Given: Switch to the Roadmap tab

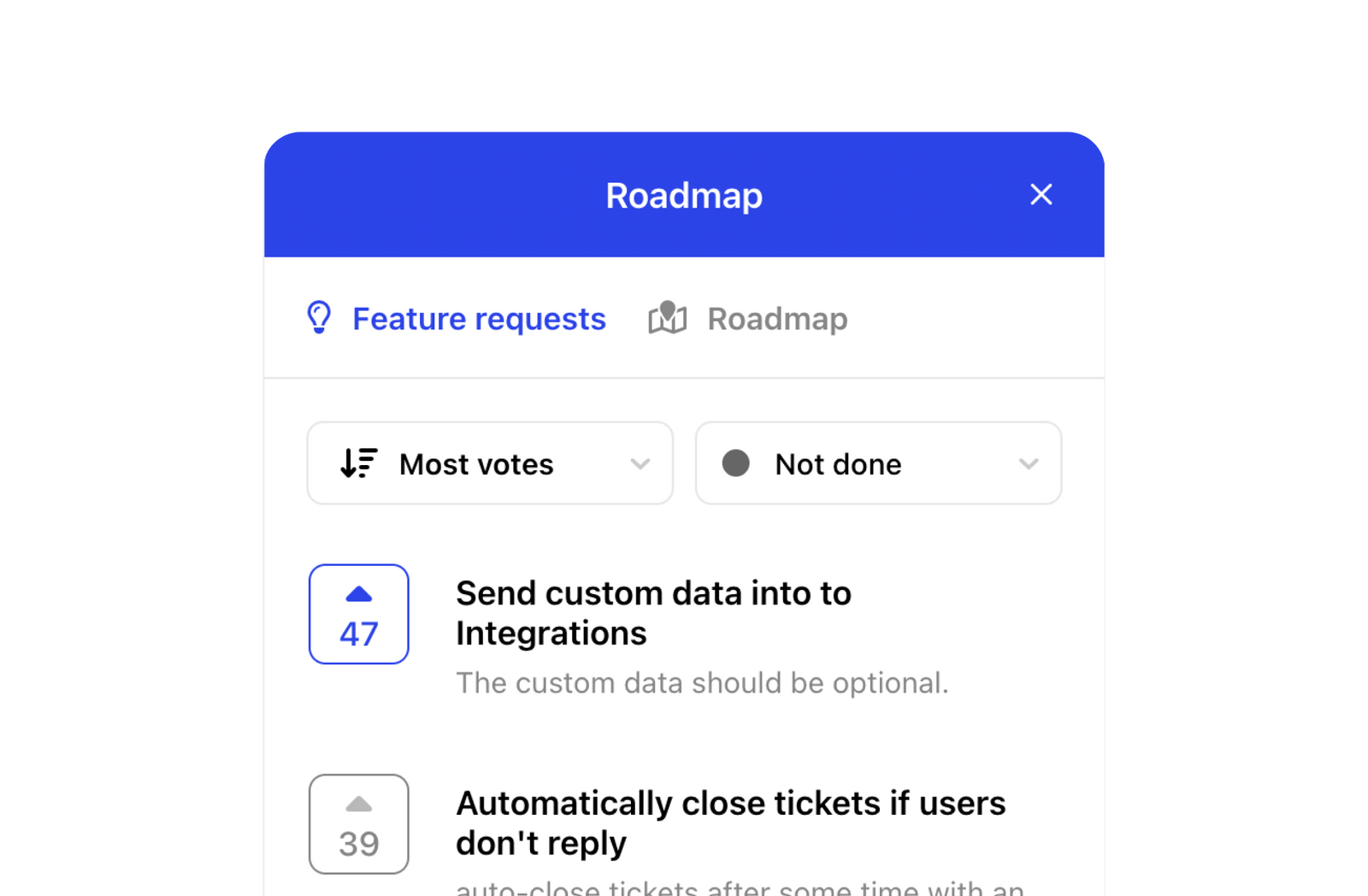Looking at the screenshot, I should pyautogui.click(x=748, y=319).
